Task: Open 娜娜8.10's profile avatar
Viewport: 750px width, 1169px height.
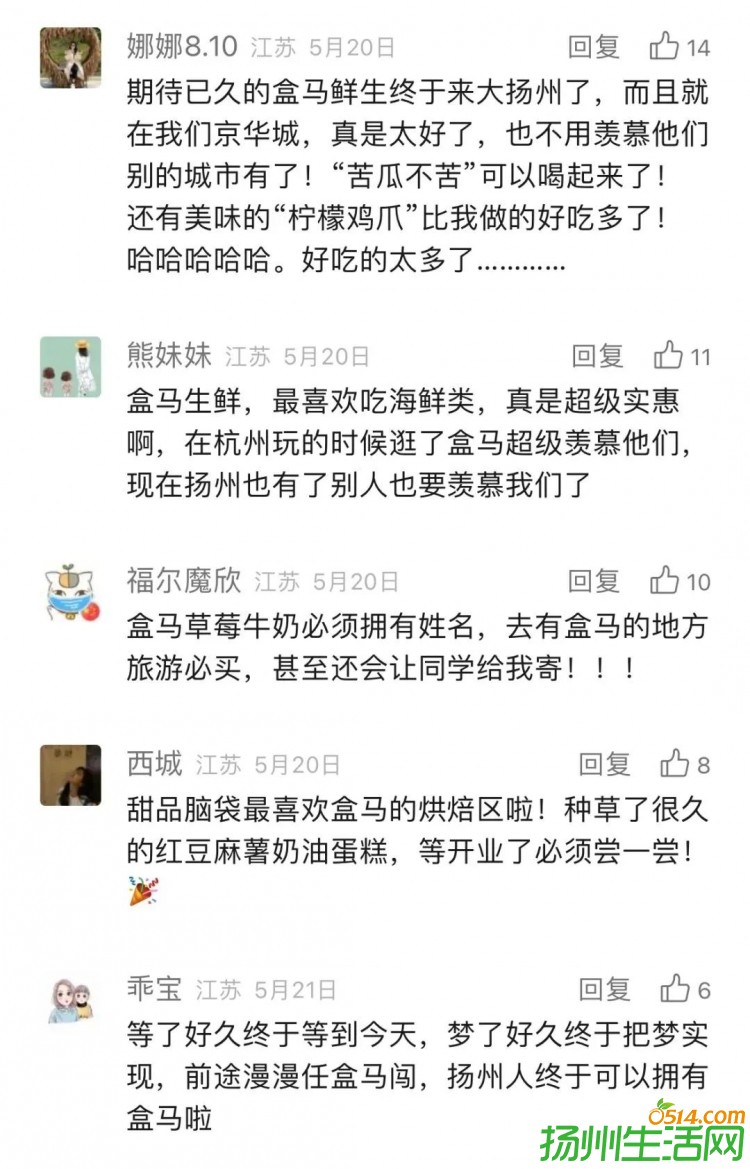Action: point(70,57)
